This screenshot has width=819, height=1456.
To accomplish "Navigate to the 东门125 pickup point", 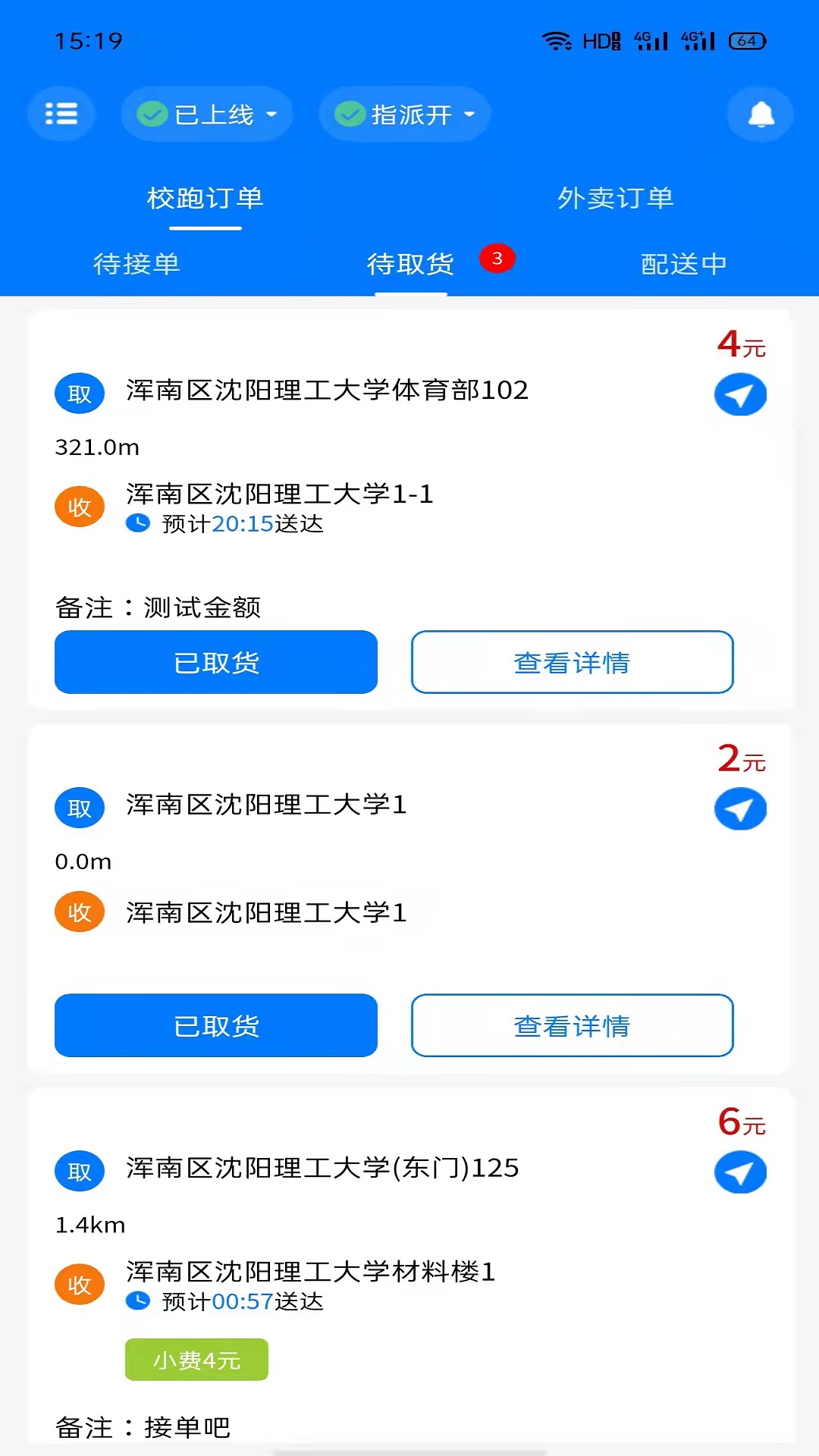I will tap(740, 1172).
